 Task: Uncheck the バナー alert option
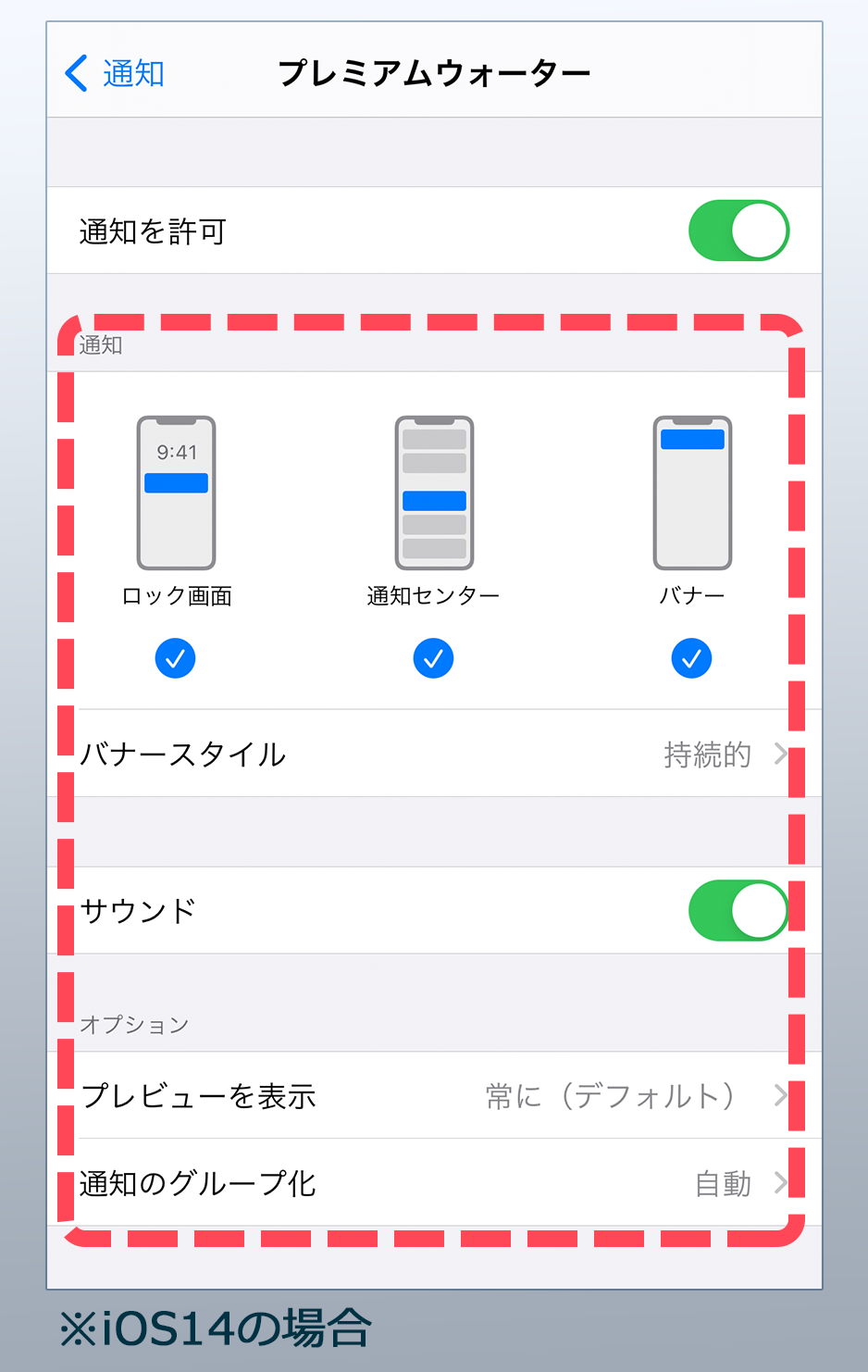click(x=691, y=658)
